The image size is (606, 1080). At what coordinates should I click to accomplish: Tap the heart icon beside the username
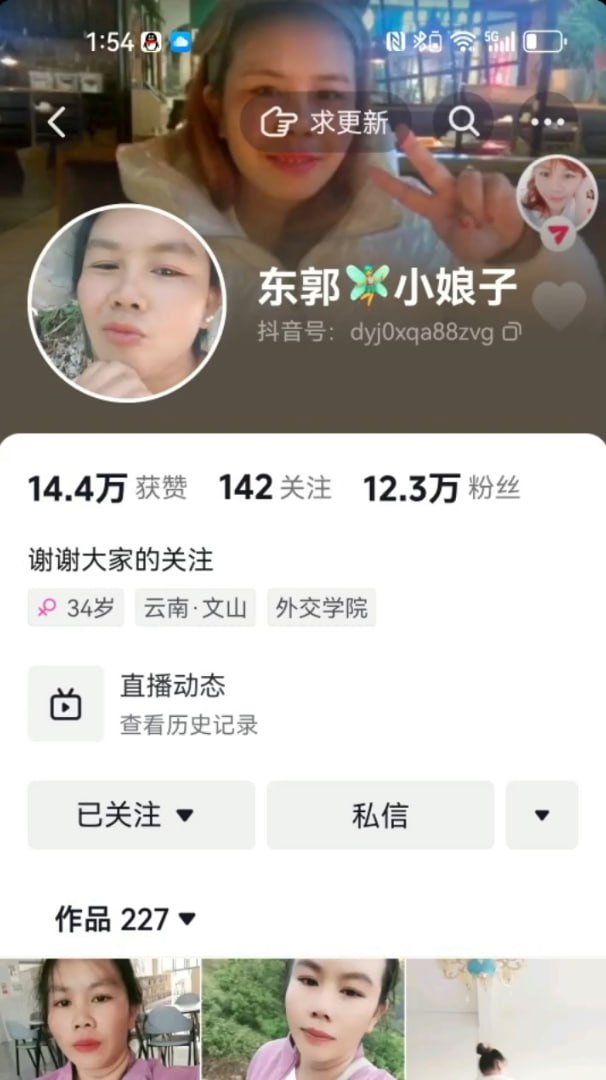pos(558,303)
